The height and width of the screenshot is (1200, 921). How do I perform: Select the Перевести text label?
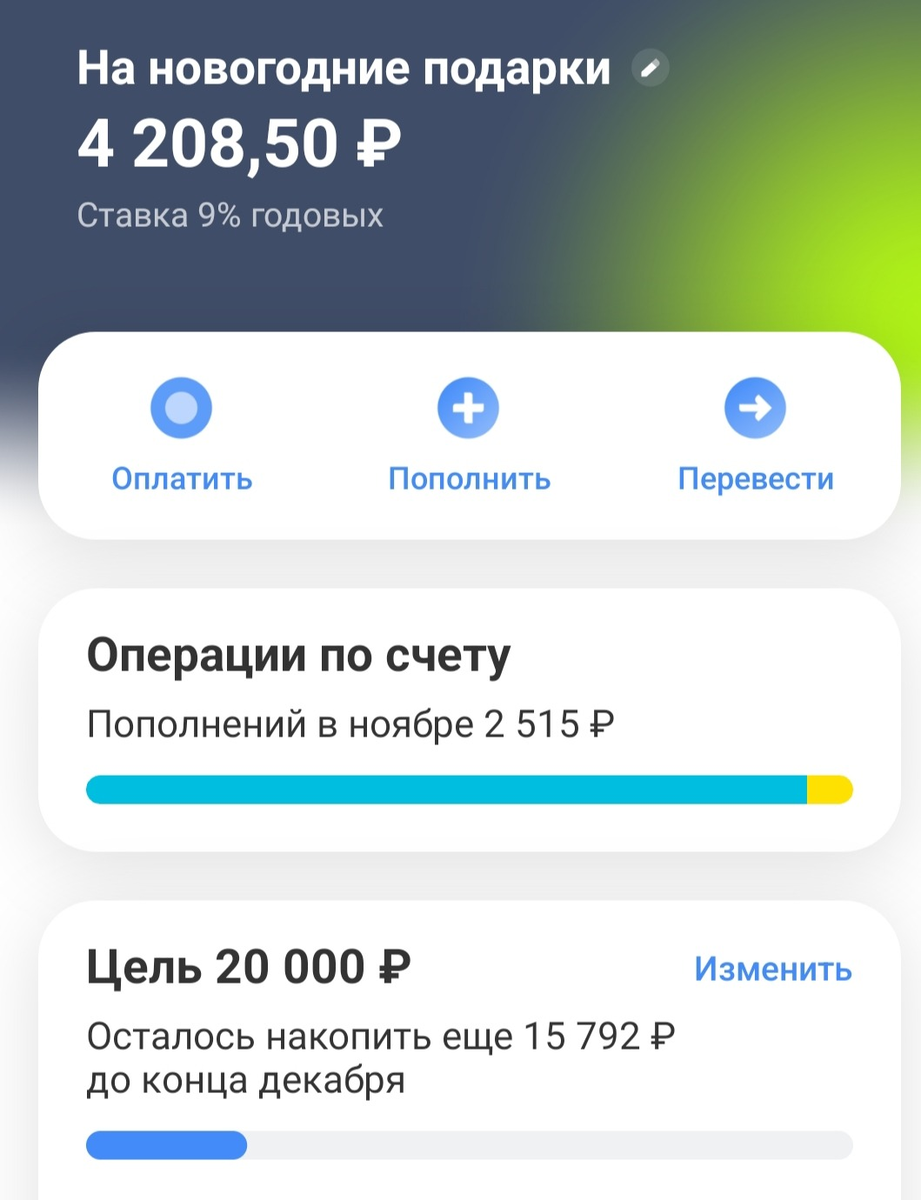click(x=756, y=478)
